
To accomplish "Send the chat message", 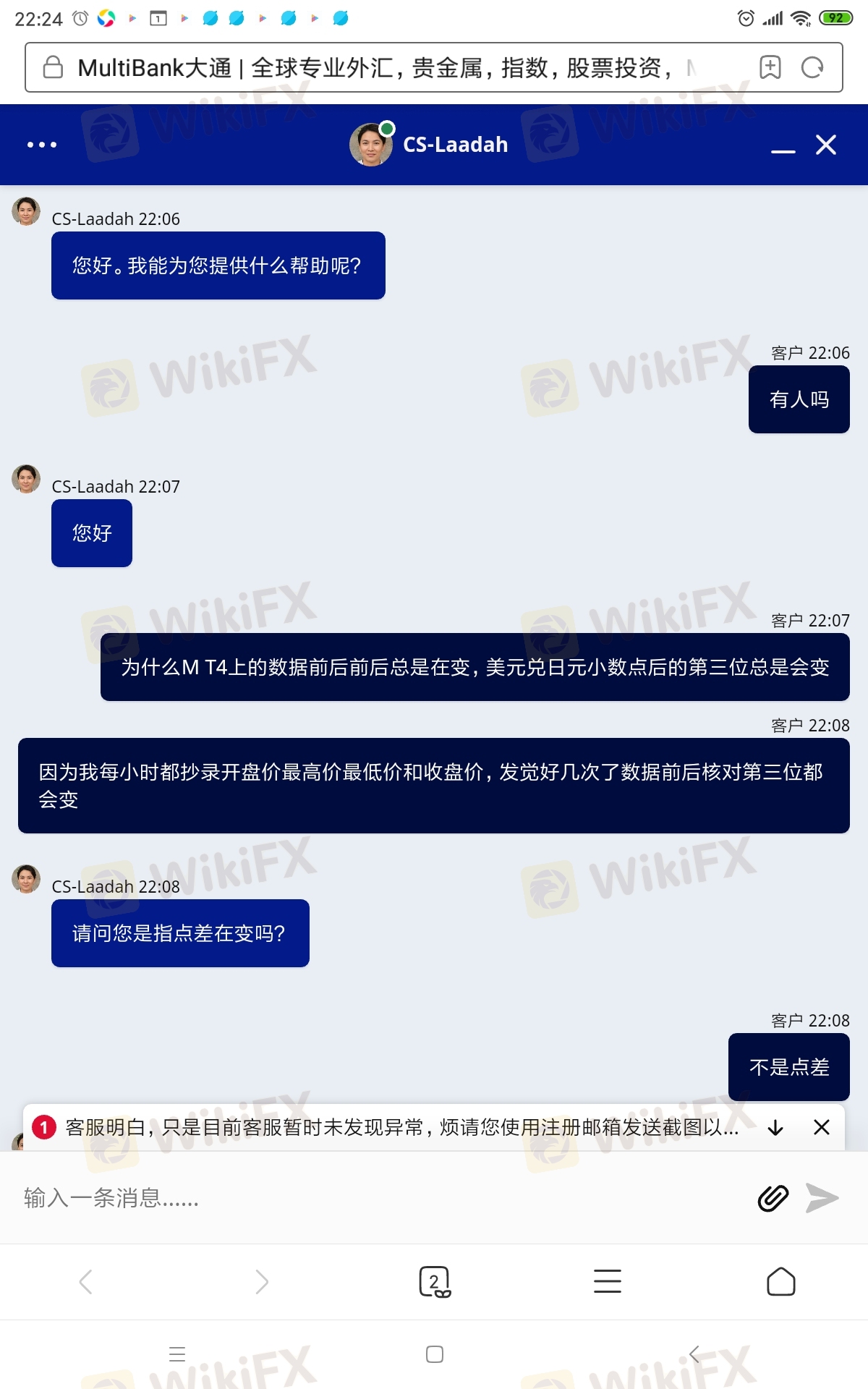I will tap(822, 1198).
